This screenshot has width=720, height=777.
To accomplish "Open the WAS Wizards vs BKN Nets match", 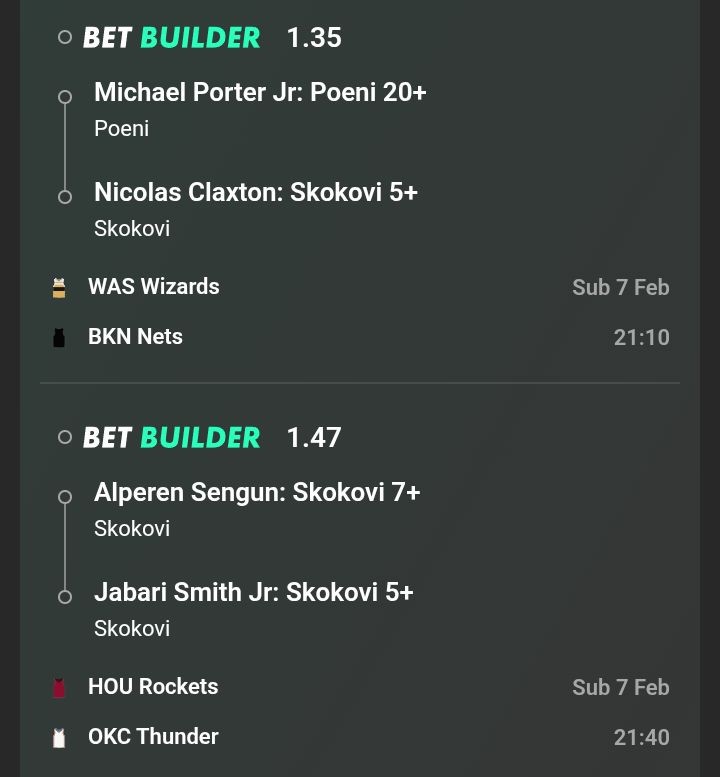I will point(154,287).
